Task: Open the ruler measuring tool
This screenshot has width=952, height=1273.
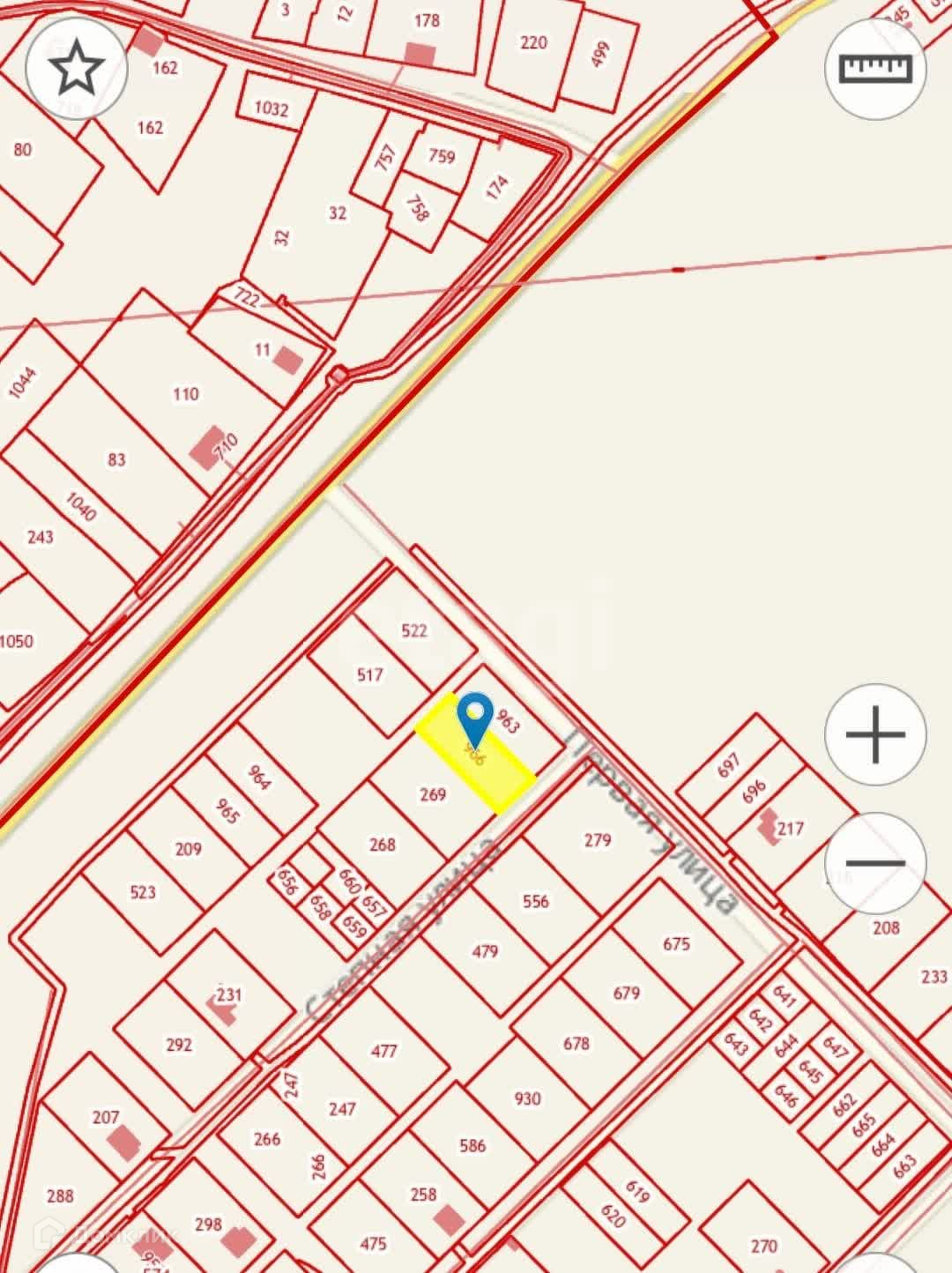Action: 875,69
